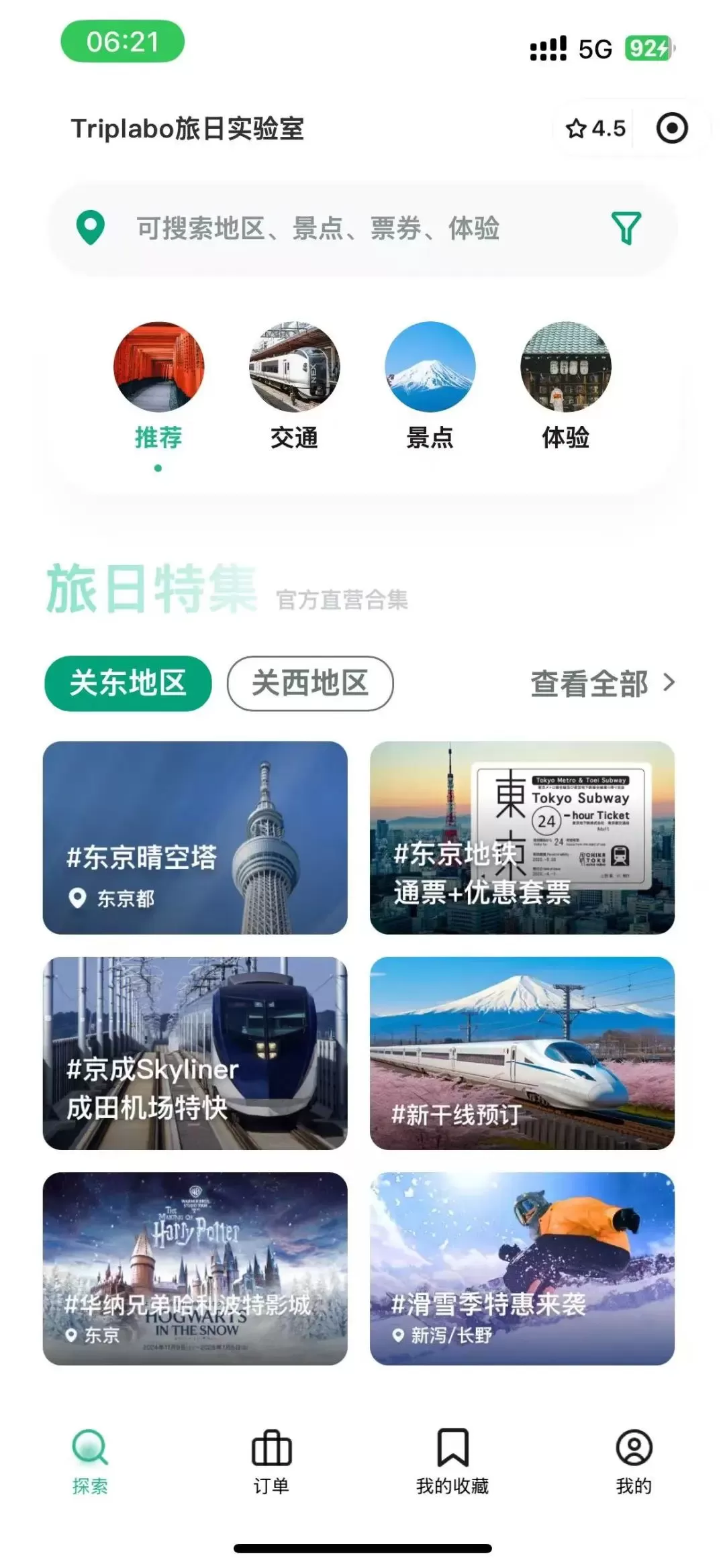The image size is (725, 1568).
Task: Expand 查看全部 to view all collections
Action: click(x=589, y=682)
